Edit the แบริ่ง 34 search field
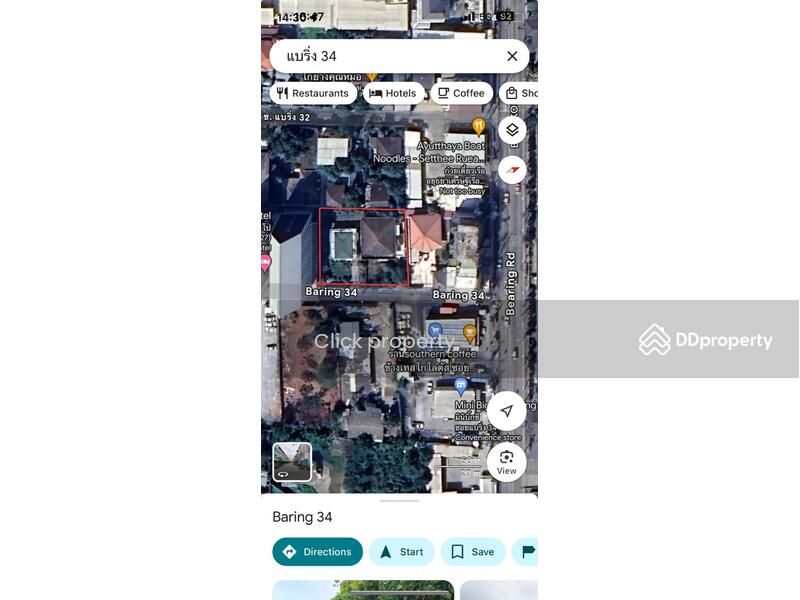 [x=385, y=56]
